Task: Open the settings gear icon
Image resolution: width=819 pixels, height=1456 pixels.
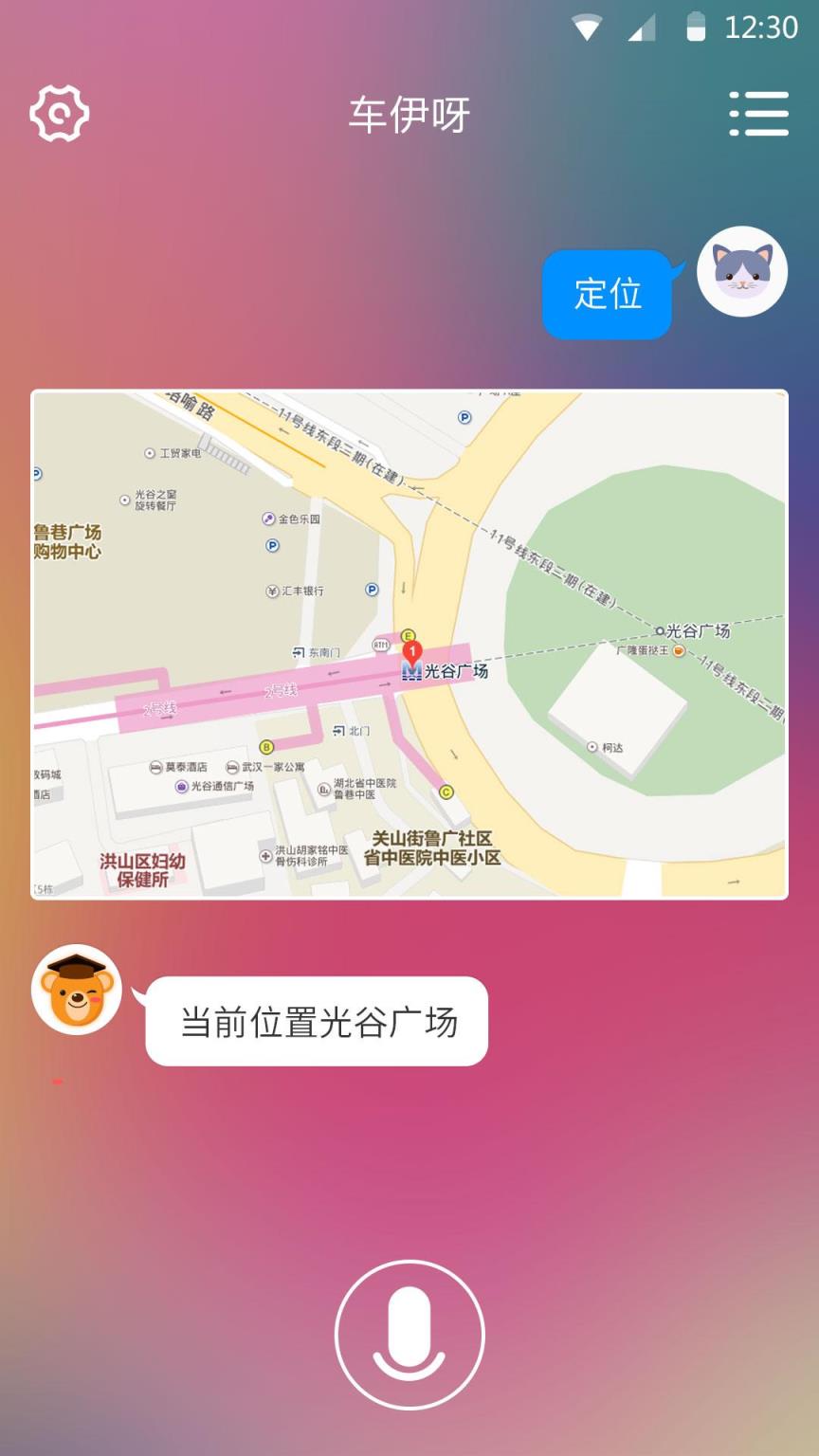Action: coord(59,112)
